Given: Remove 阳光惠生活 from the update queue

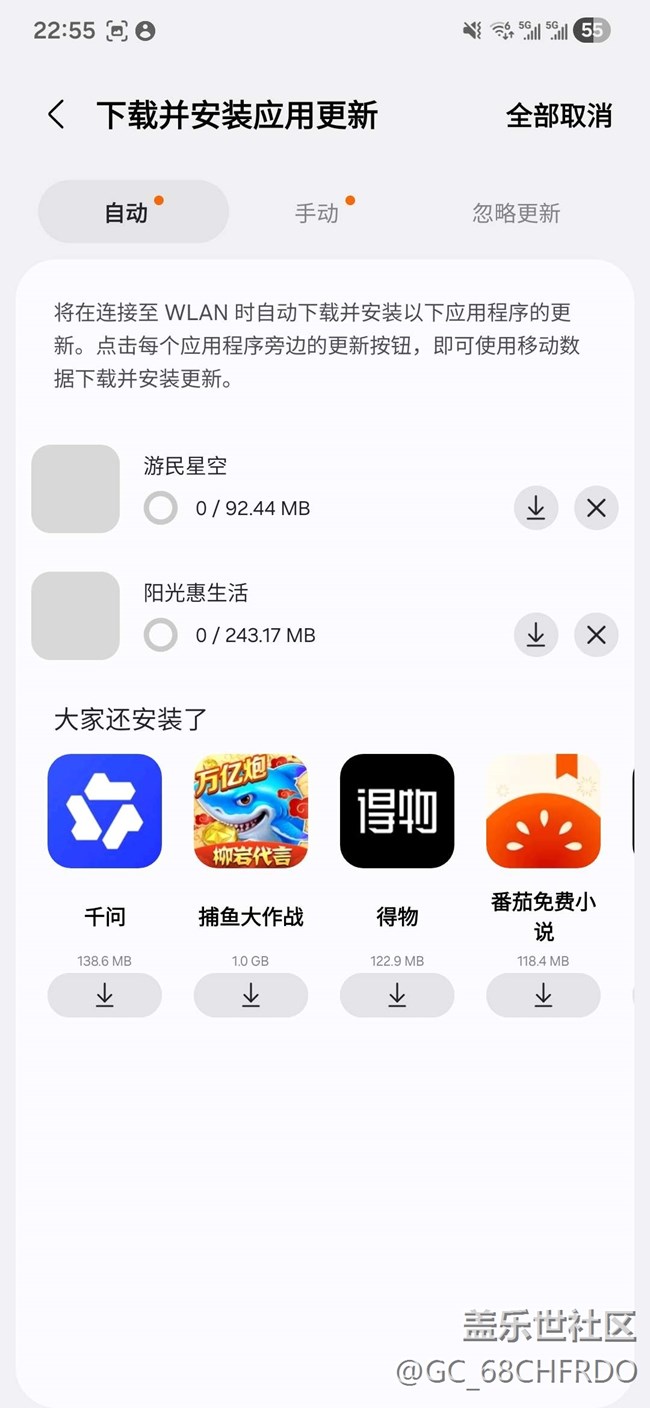Looking at the screenshot, I should click(x=596, y=635).
